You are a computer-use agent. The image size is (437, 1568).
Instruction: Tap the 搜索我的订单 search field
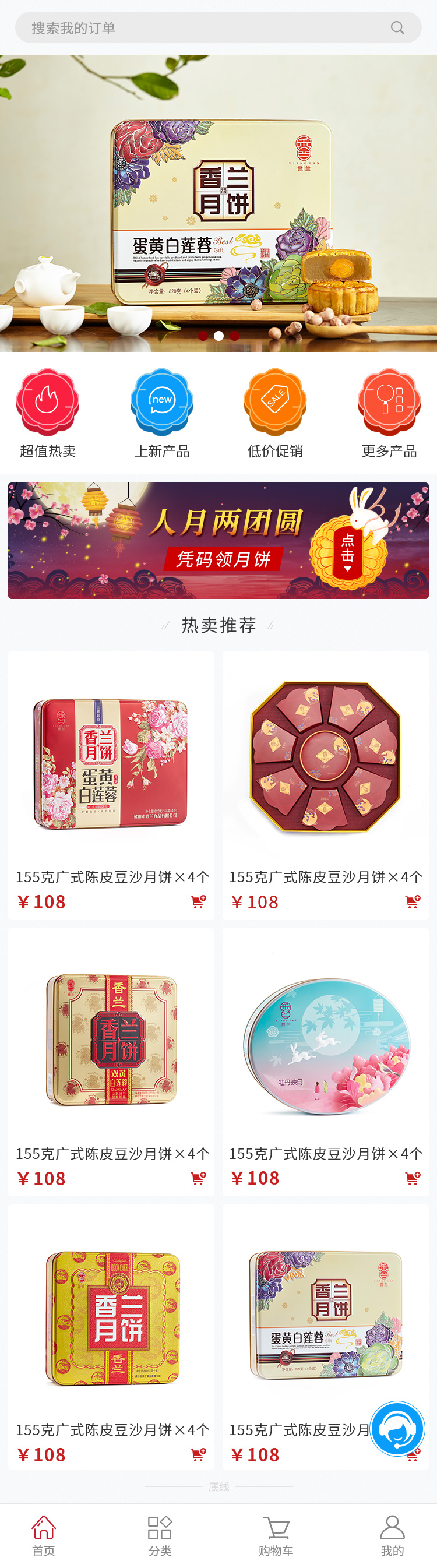(207, 28)
